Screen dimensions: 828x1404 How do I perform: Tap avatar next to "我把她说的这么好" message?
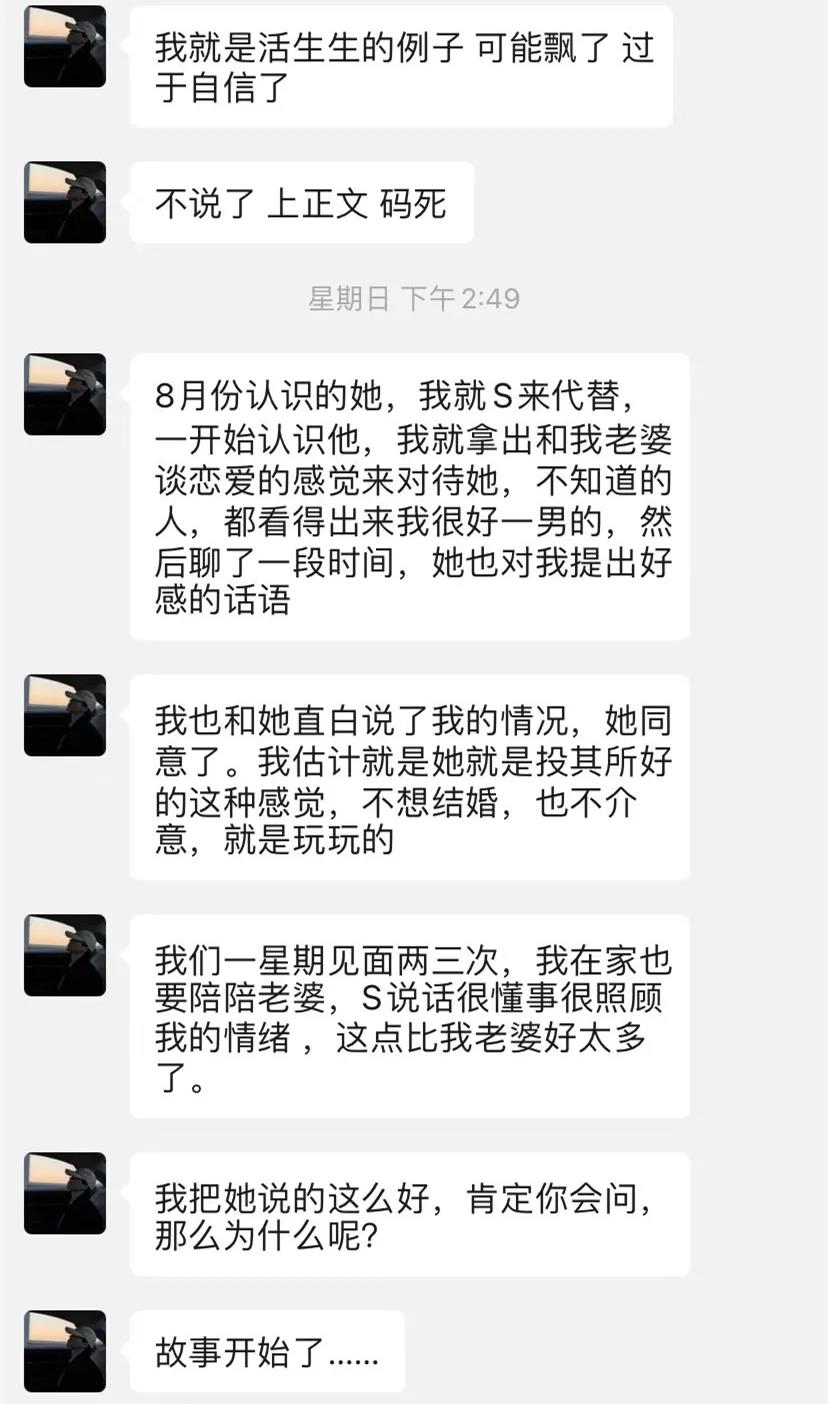(65, 1193)
